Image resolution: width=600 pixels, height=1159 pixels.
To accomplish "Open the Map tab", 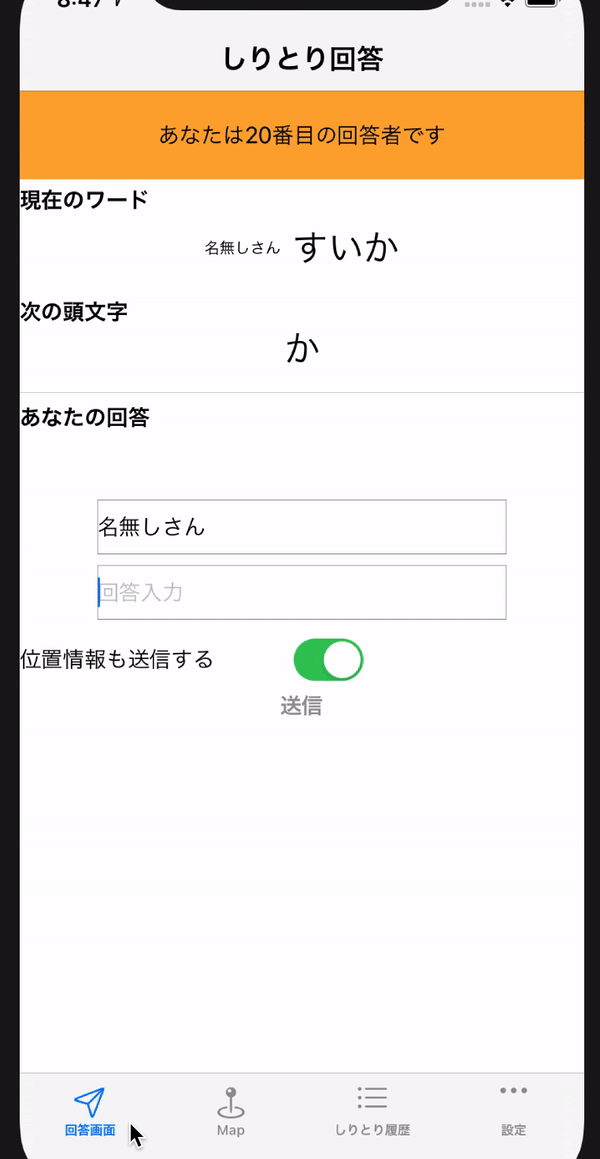I will 231,1112.
